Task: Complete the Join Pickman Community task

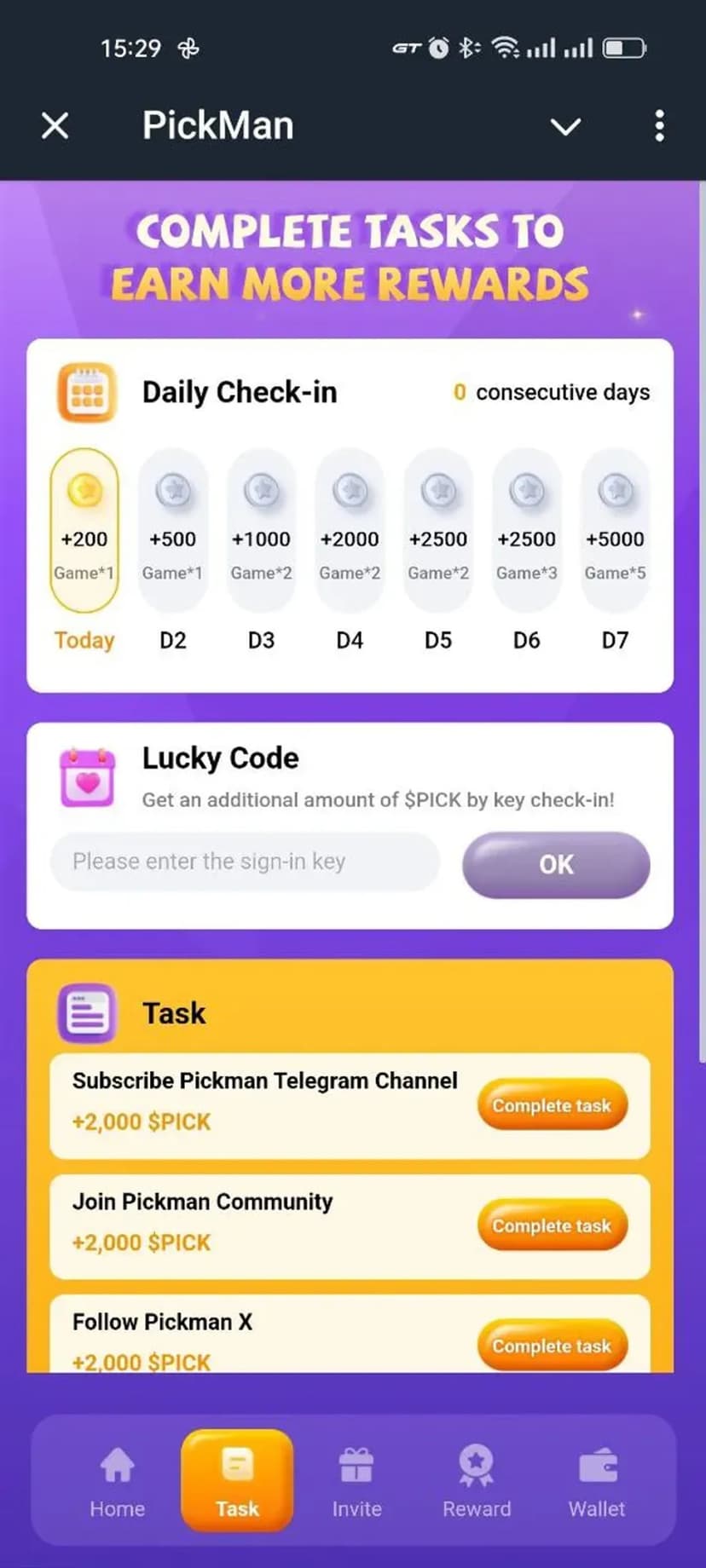Action: point(552,1225)
